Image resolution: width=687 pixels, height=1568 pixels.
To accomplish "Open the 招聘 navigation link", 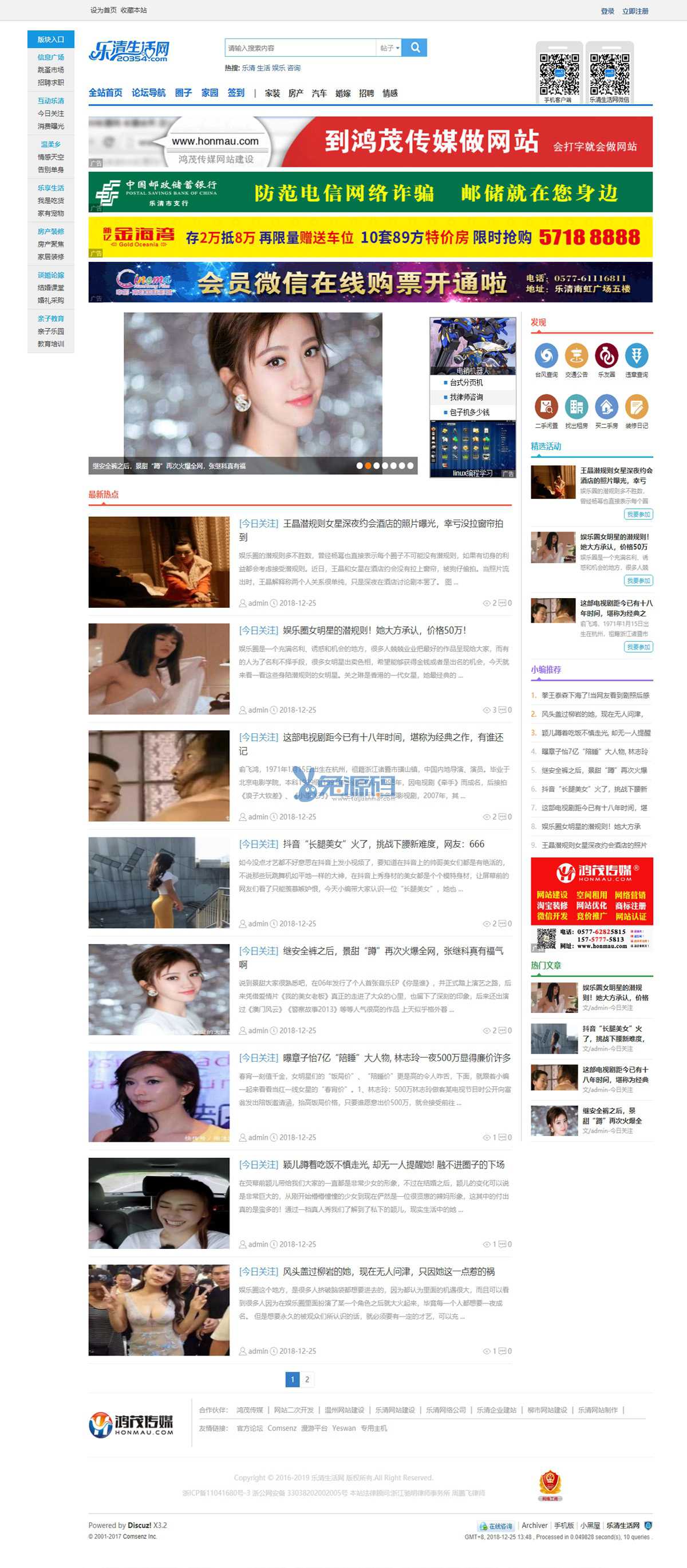I will [x=366, y=93].
